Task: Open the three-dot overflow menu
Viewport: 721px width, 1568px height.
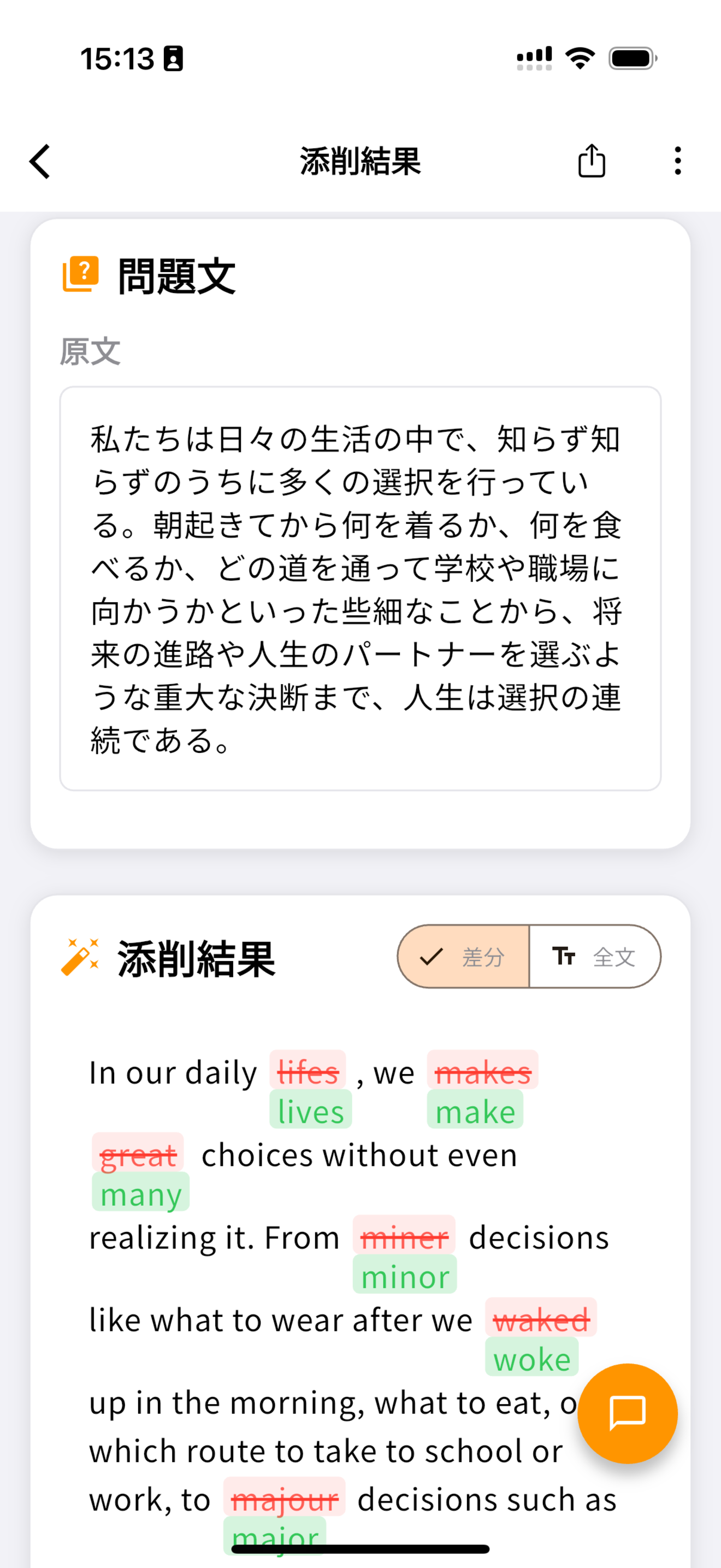Action: click(x=677, y=161)
